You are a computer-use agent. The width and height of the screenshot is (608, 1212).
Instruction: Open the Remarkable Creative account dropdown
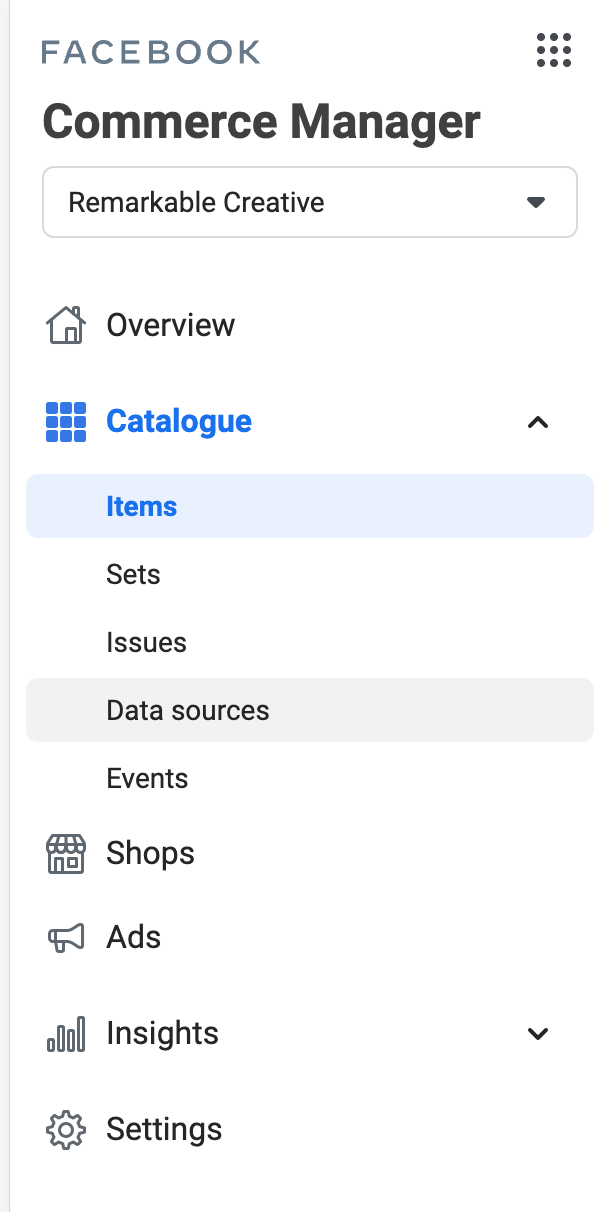pos(310,202)
